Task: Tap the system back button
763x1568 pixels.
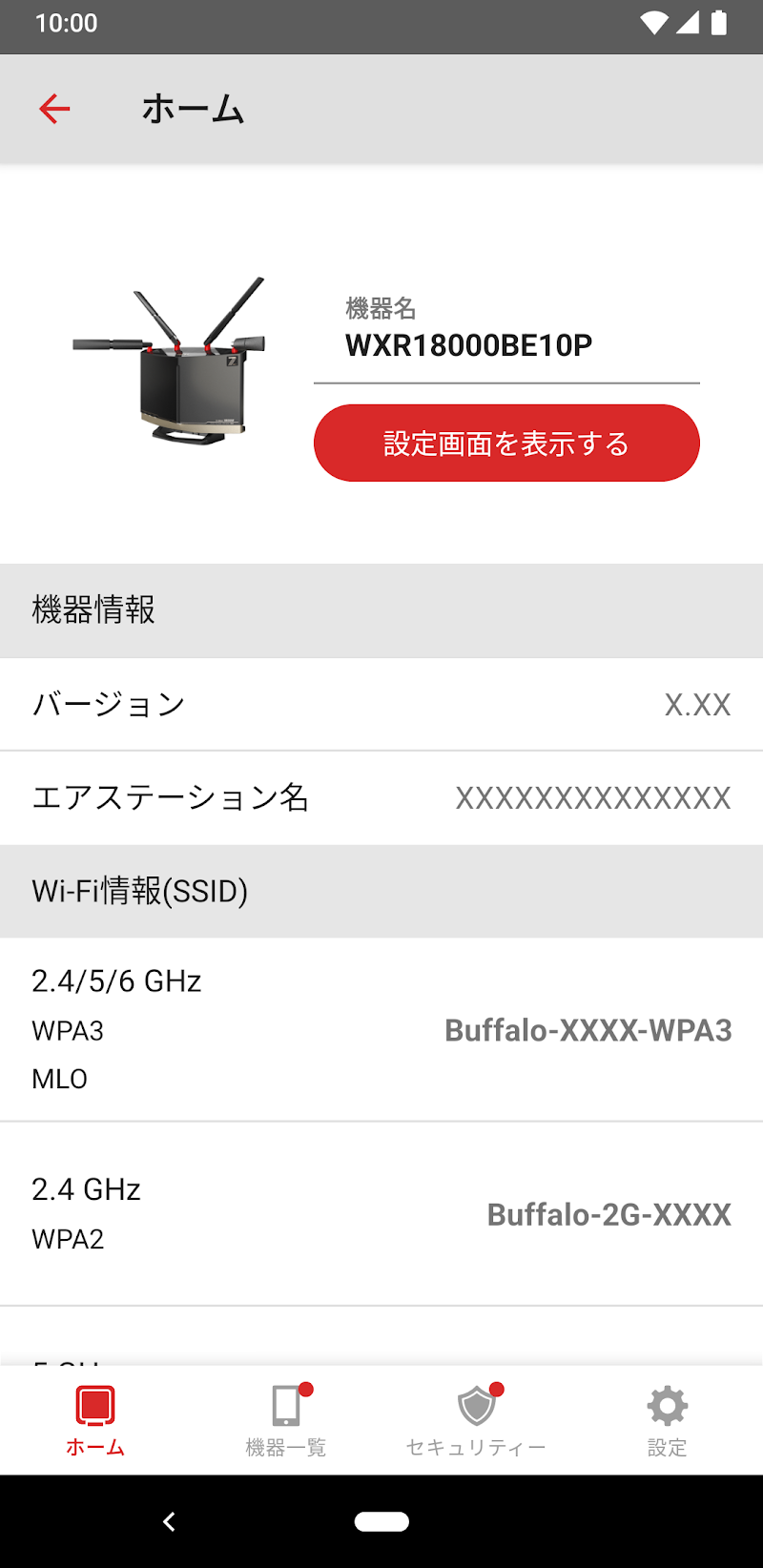Action: (169, 1522)
